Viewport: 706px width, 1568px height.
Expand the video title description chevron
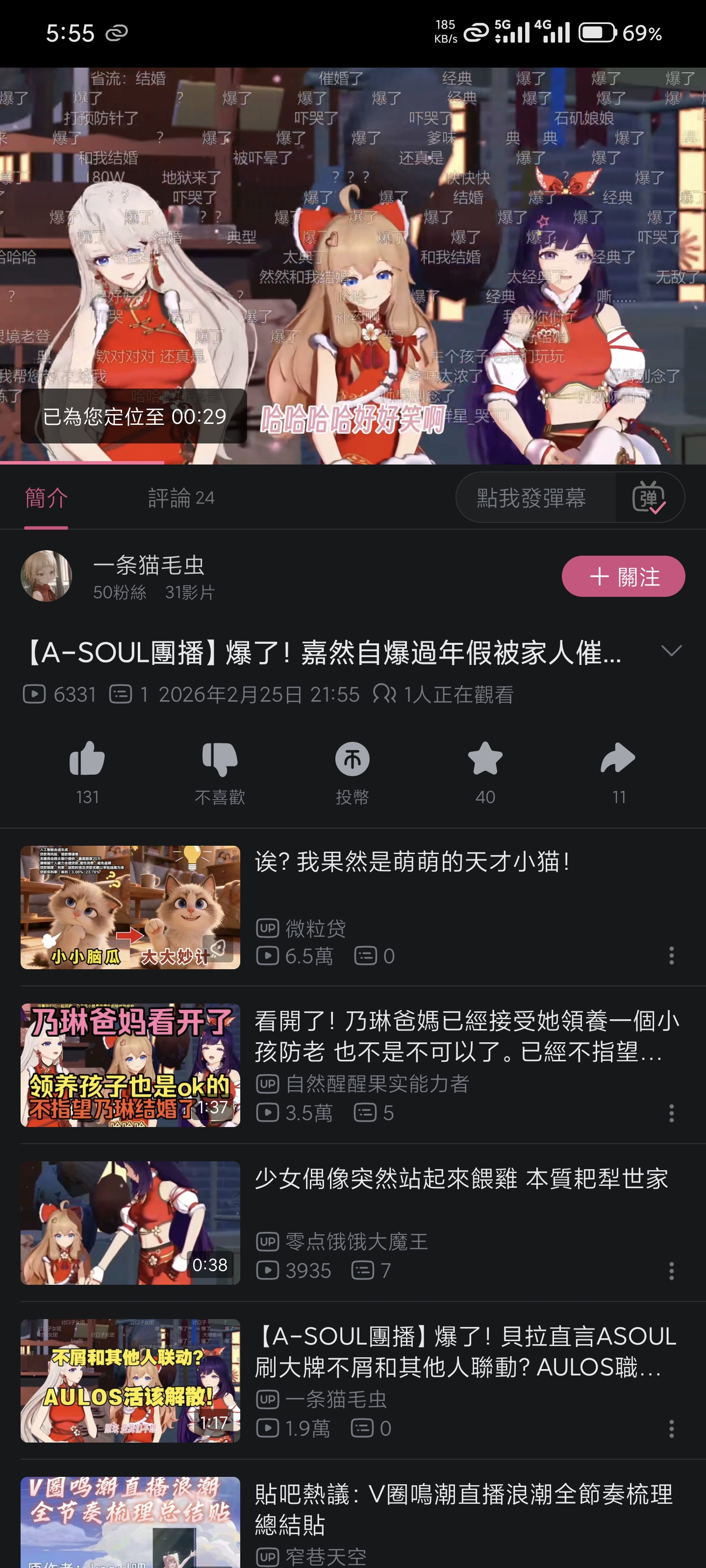(671, 651)
